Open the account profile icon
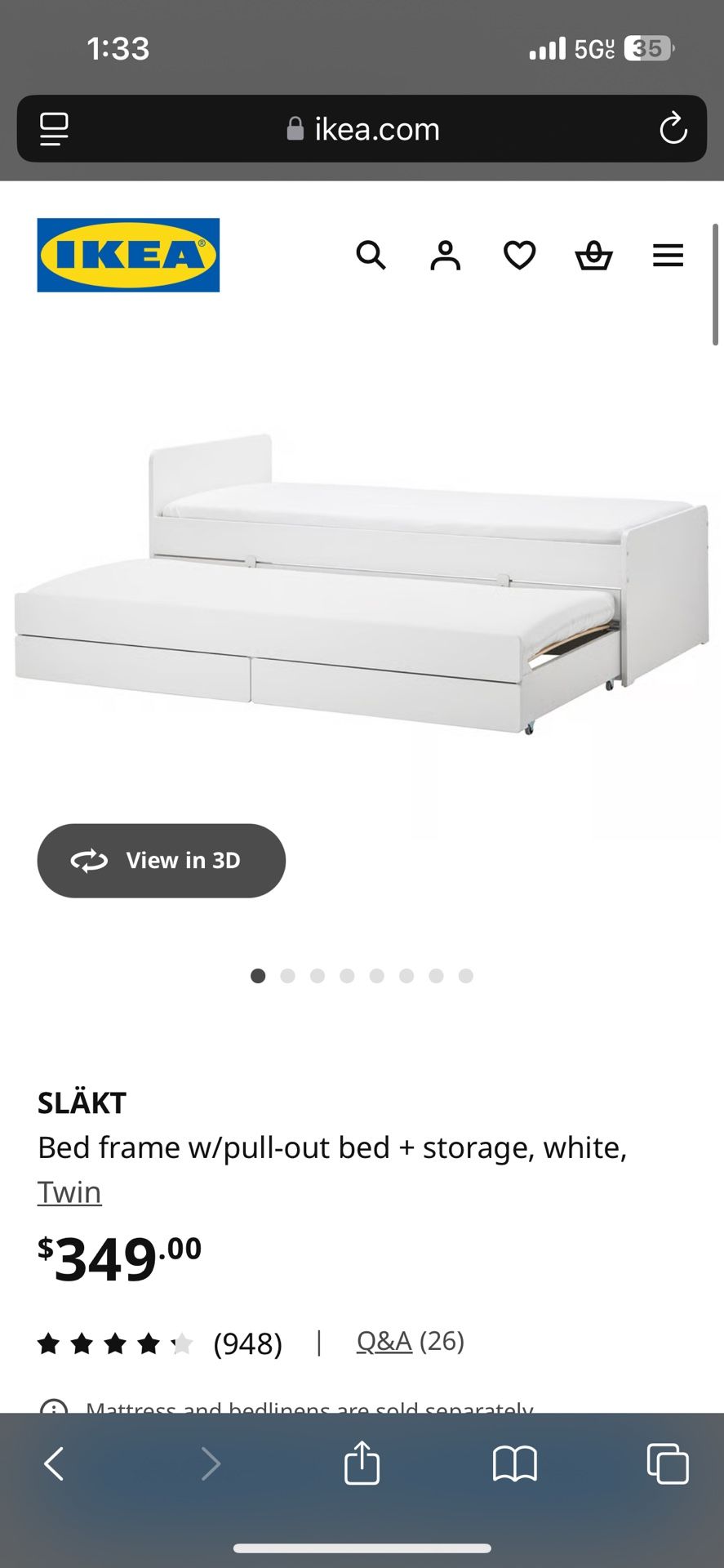The image size is (724, 1568). tap(445, 256)
